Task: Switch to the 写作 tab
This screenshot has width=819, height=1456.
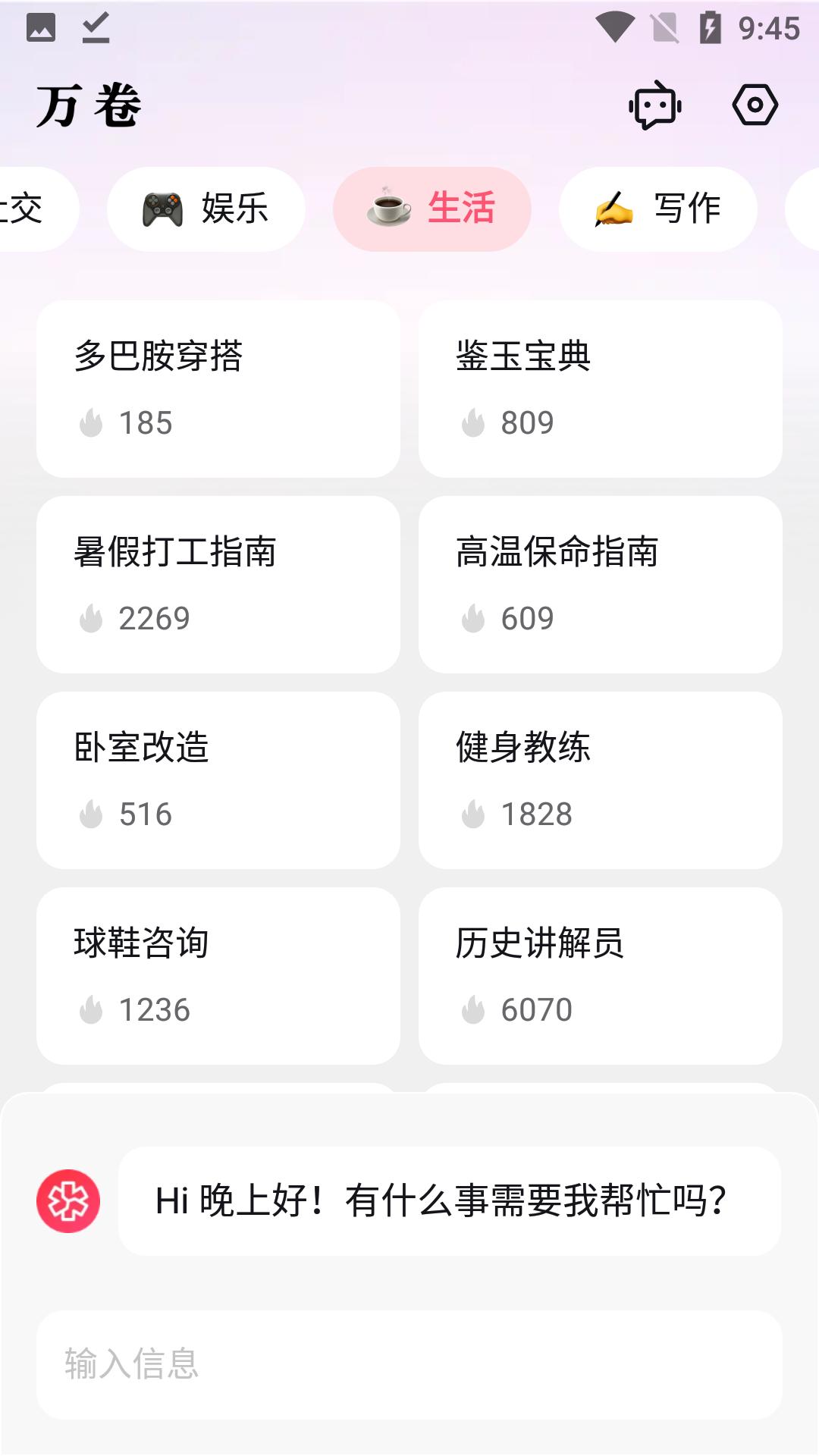Action: click(x=658, y=211)
